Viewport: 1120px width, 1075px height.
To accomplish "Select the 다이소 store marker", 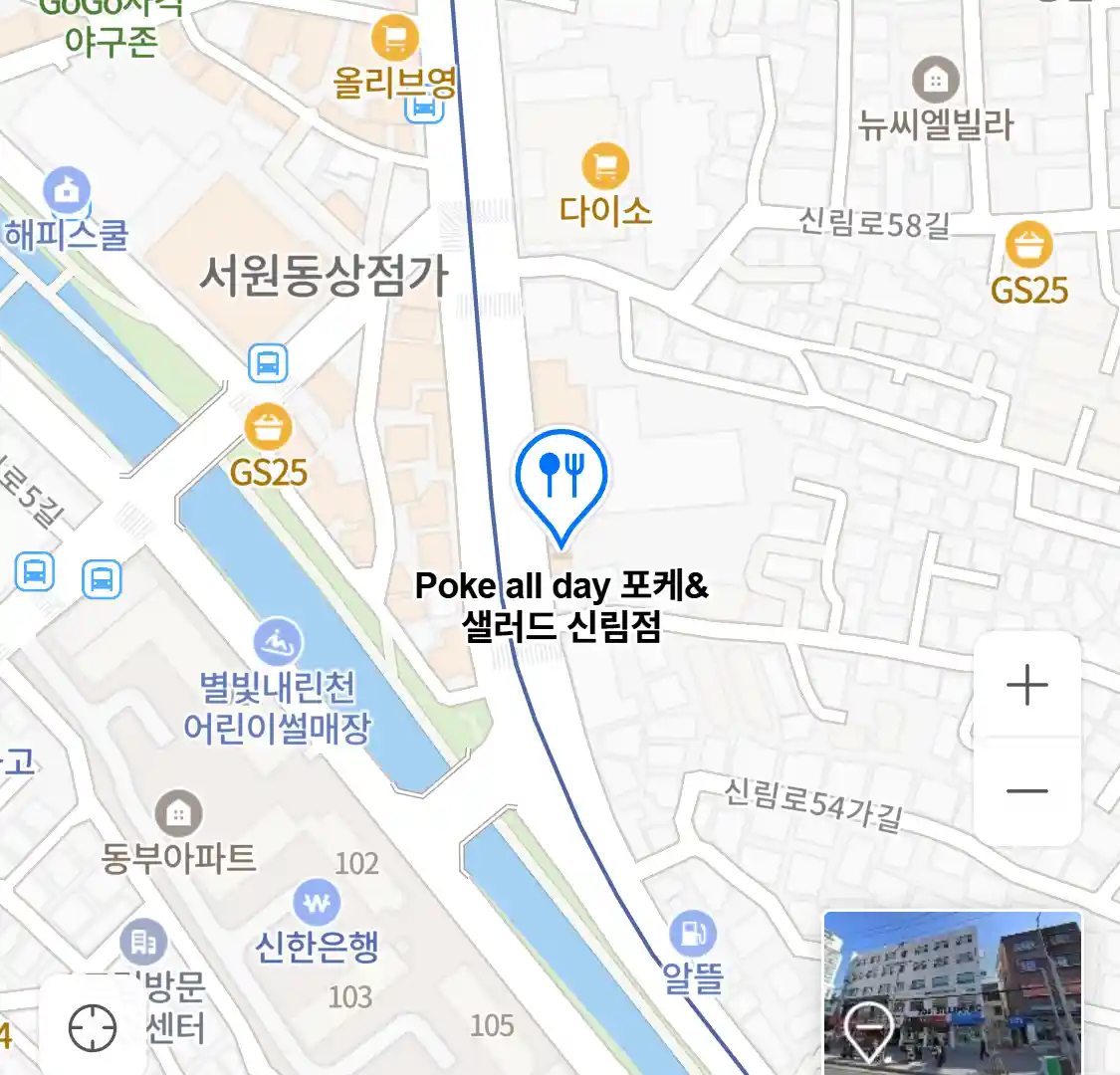I will pyautogui.click(x=604, y=166).
